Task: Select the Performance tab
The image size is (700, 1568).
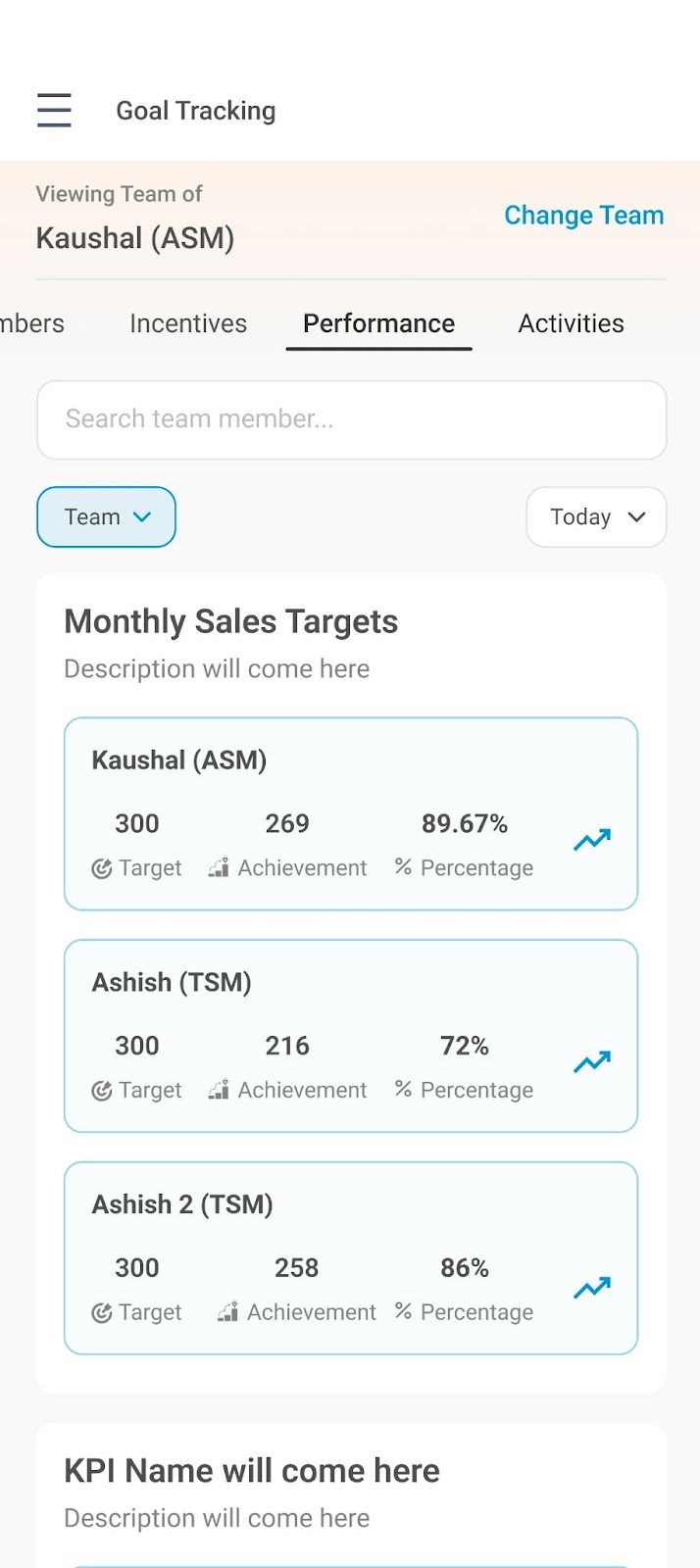Action: 378,324
